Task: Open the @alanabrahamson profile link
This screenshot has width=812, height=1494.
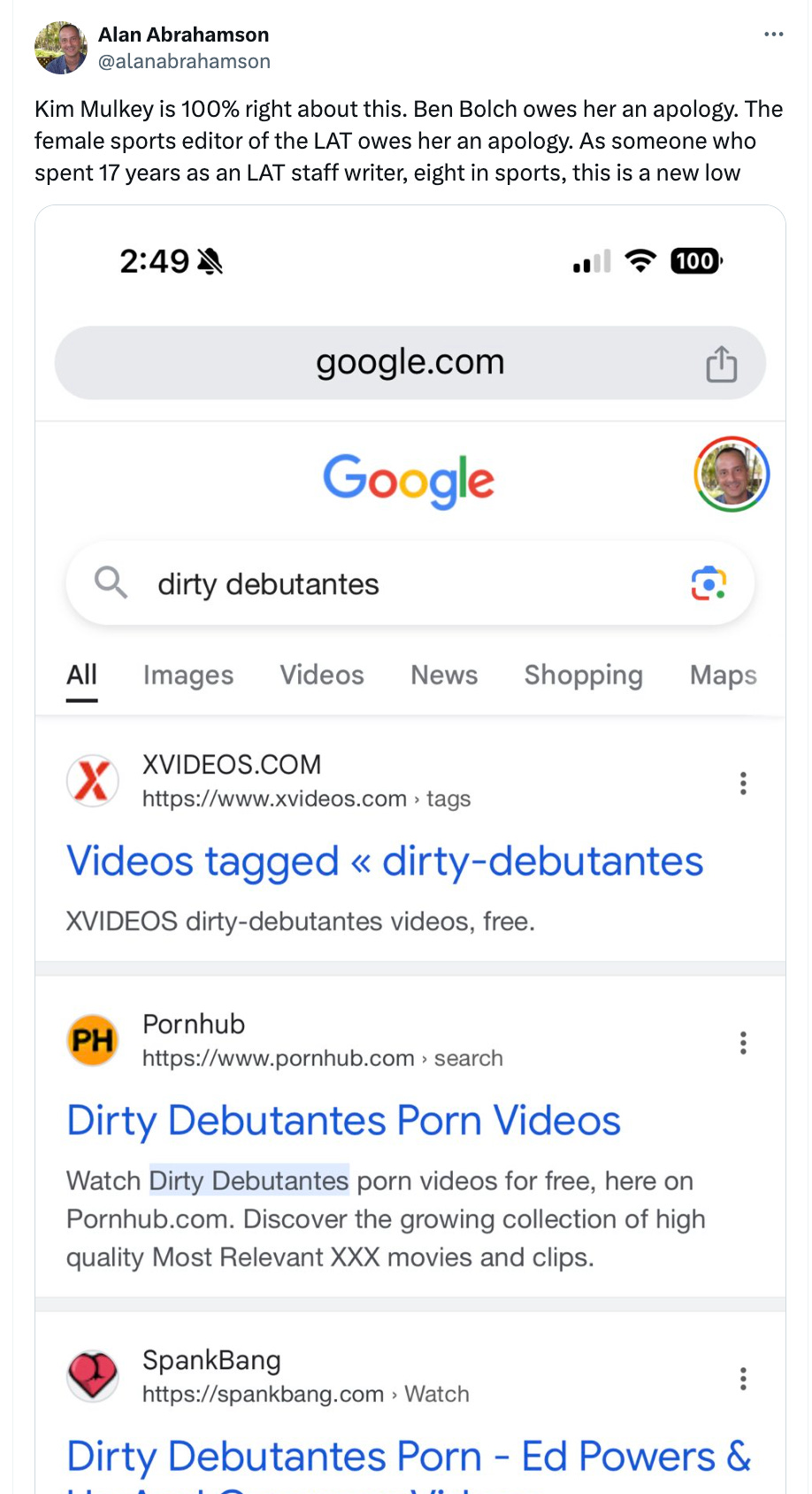Action: [184, 61]
